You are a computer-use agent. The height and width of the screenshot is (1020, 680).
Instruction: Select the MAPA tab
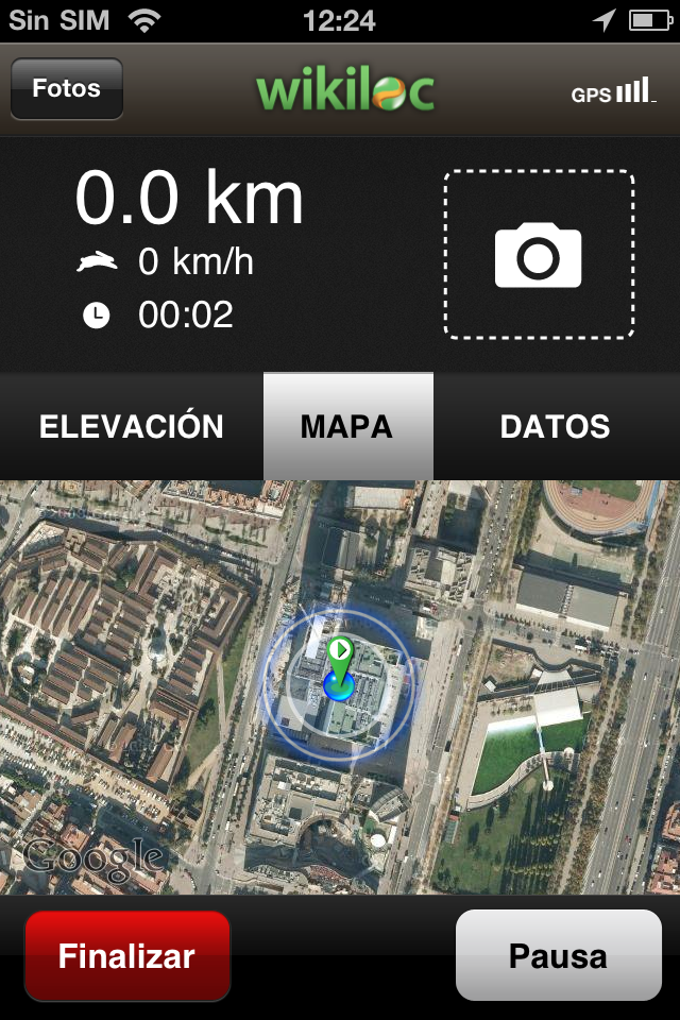[347, 427]
